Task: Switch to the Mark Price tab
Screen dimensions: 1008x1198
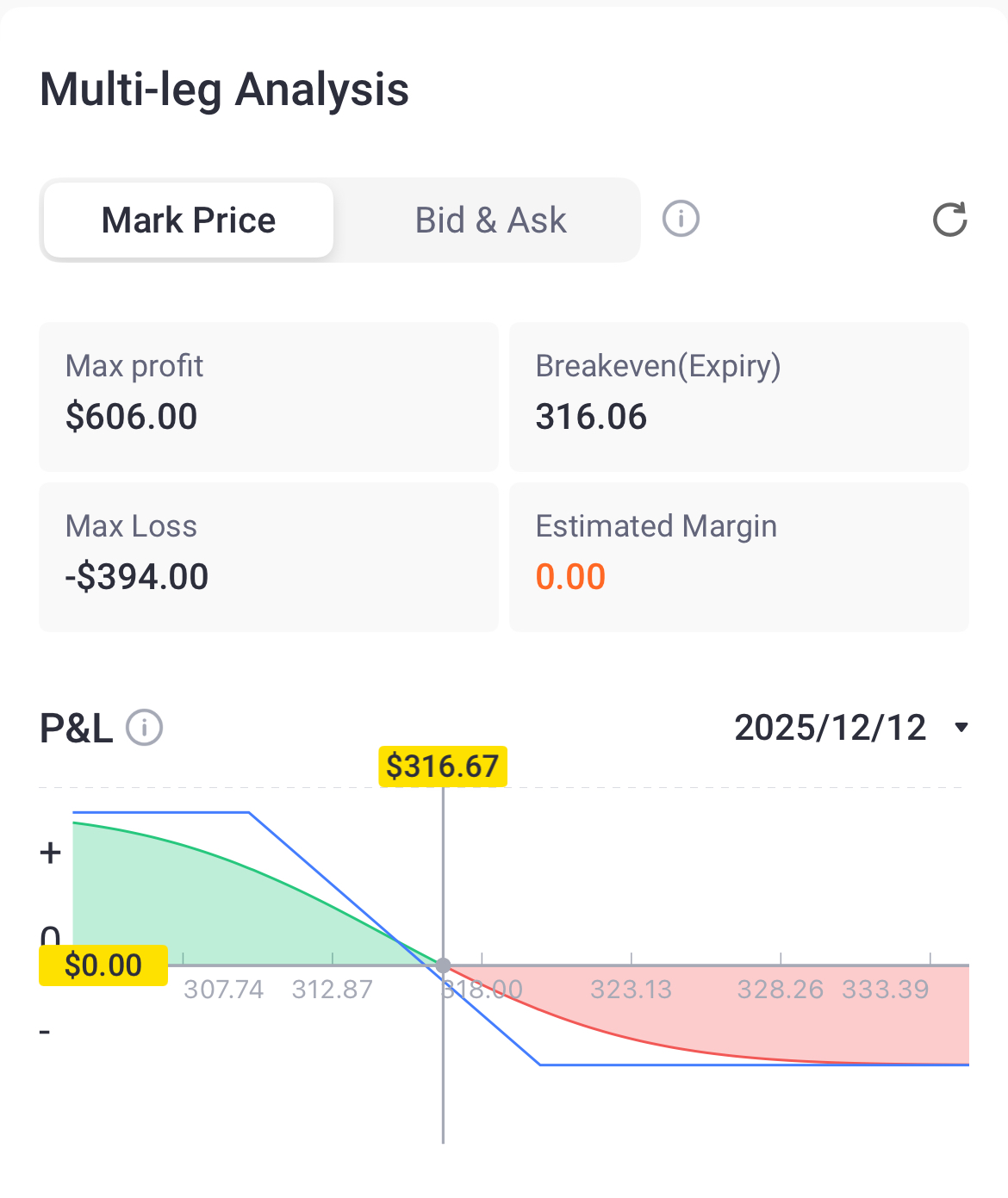Action: [189, 220]
